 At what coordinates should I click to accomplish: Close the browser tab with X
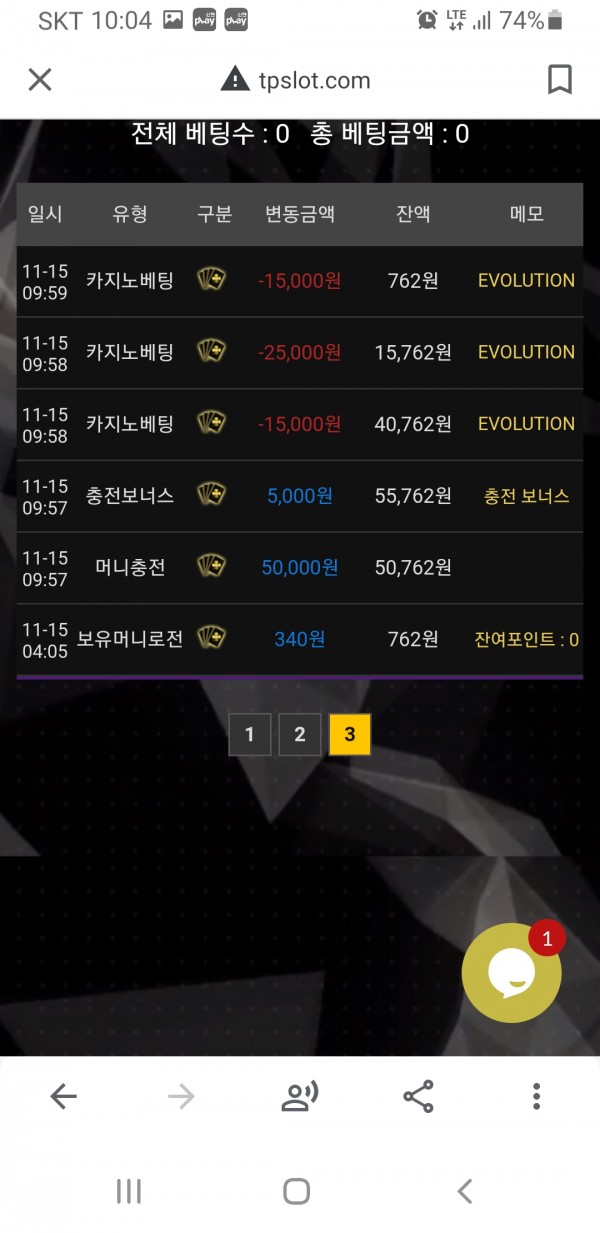pos(40,80)
